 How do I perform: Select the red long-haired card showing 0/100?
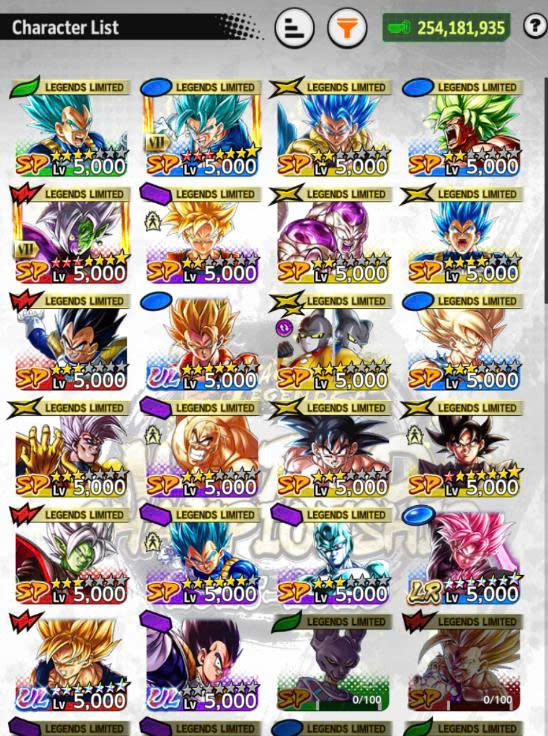coord(463,663)
